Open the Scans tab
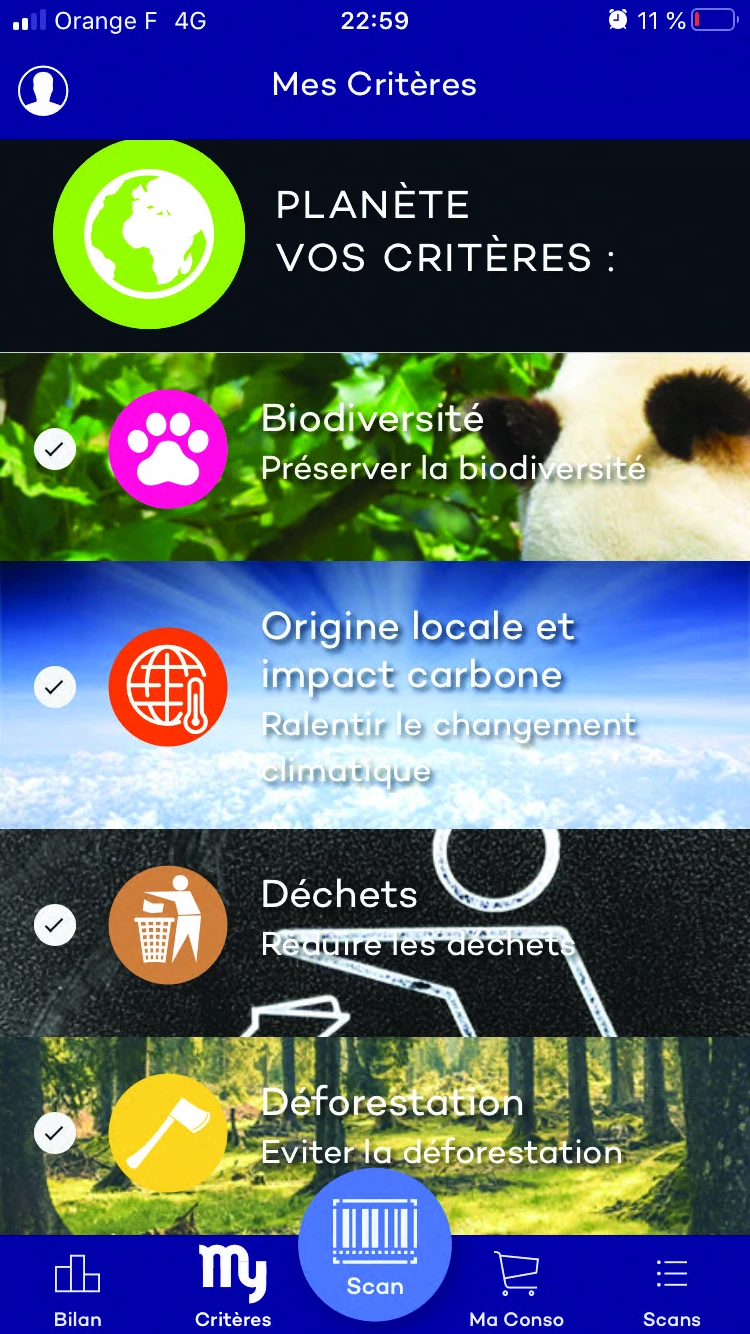This screenshot has height=1334, width=750. (x=671, y=1288)
